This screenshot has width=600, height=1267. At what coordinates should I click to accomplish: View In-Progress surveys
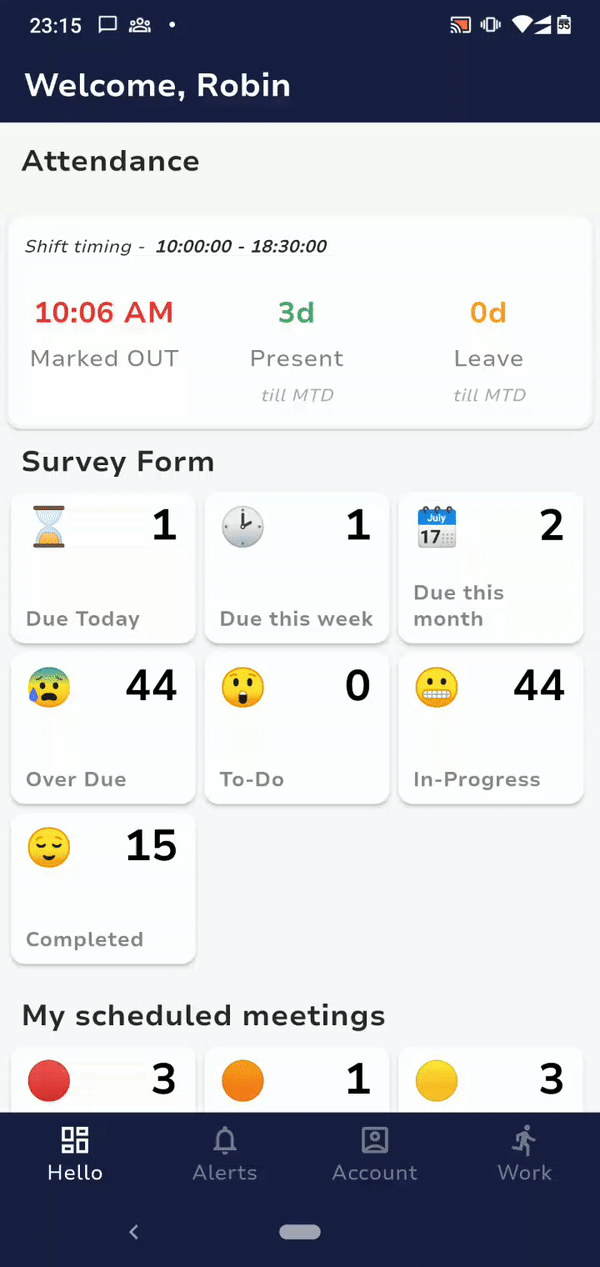491,727
